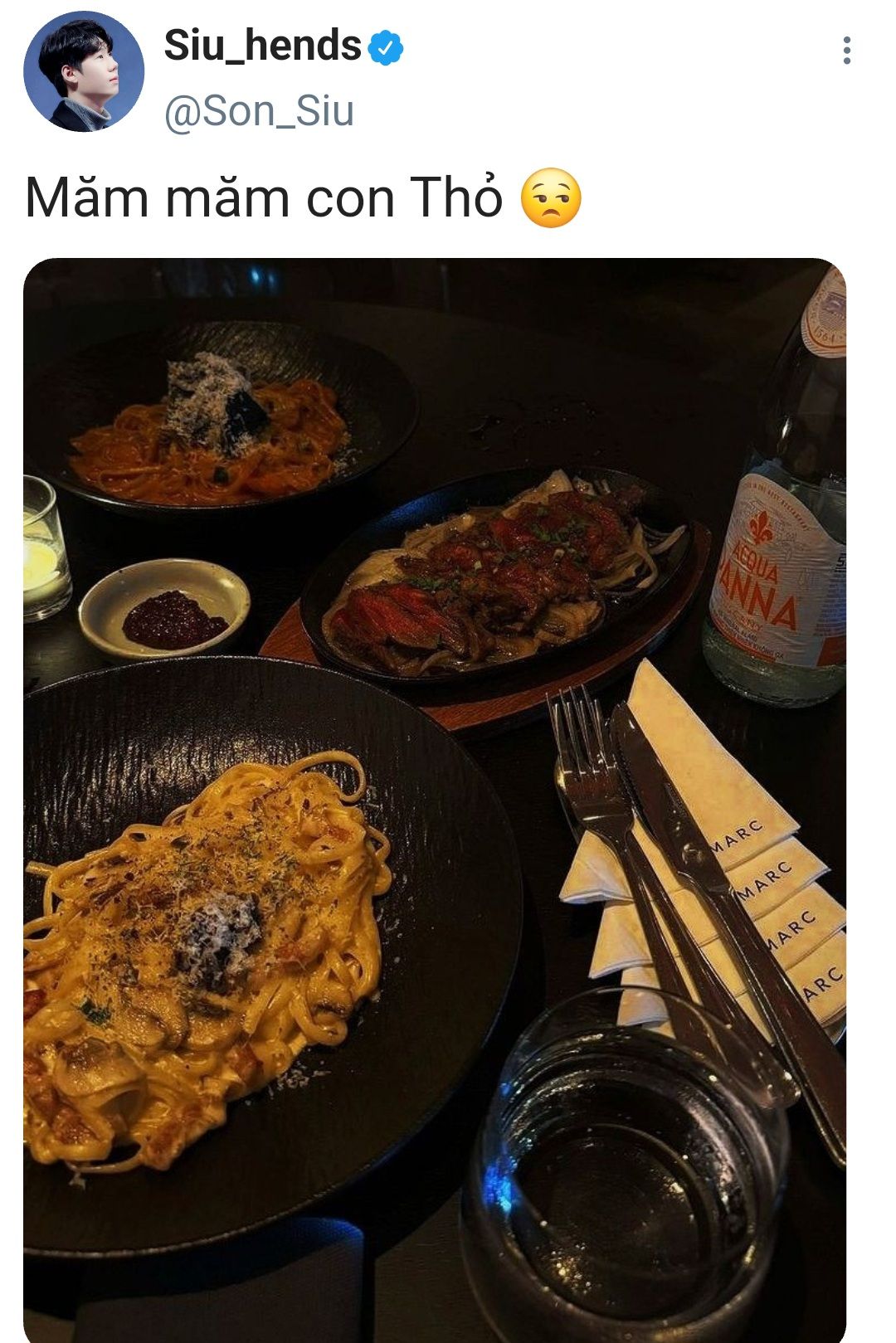
Task: View the attached food photo full screen
Action: pos(435,796)
